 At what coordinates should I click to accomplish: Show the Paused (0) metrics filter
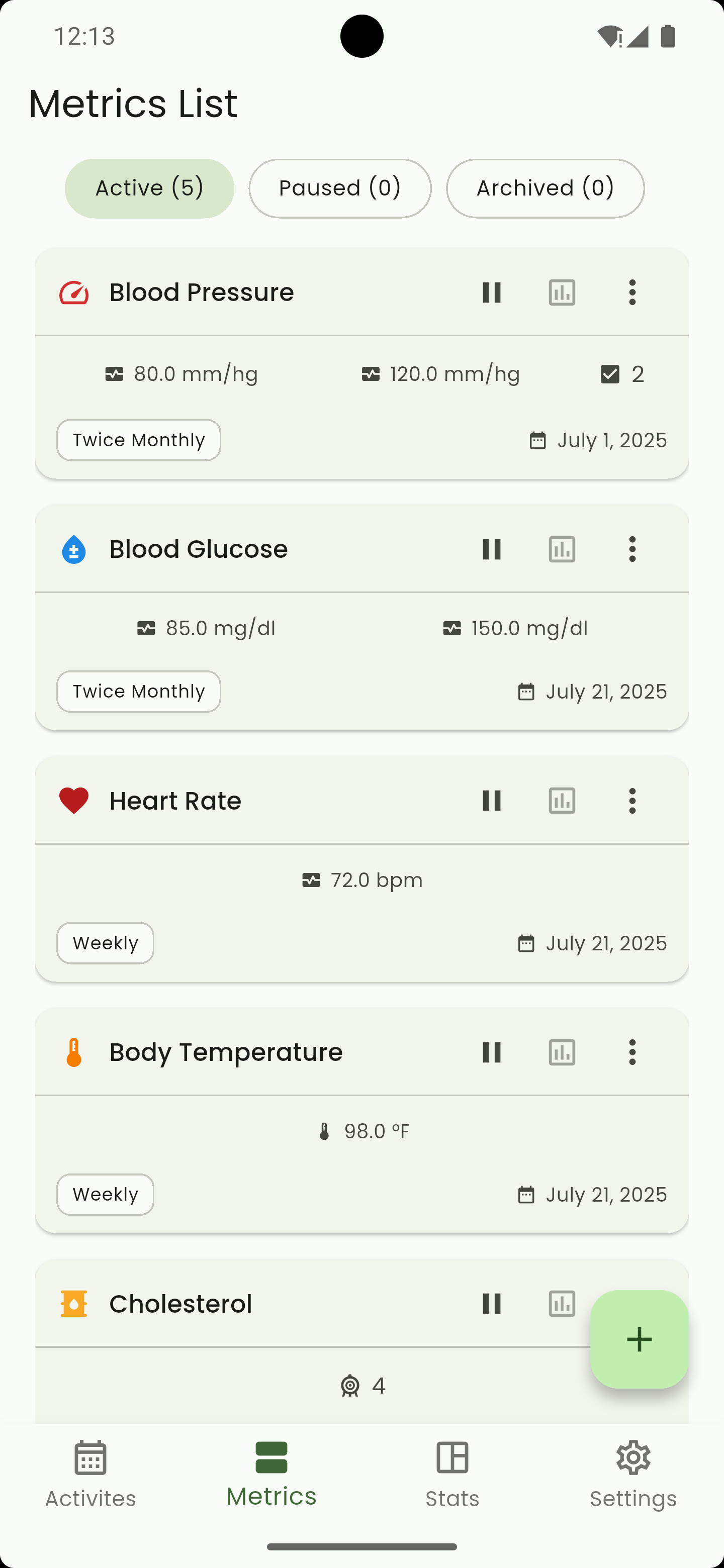pyautogui.click(x=340, y=188)
